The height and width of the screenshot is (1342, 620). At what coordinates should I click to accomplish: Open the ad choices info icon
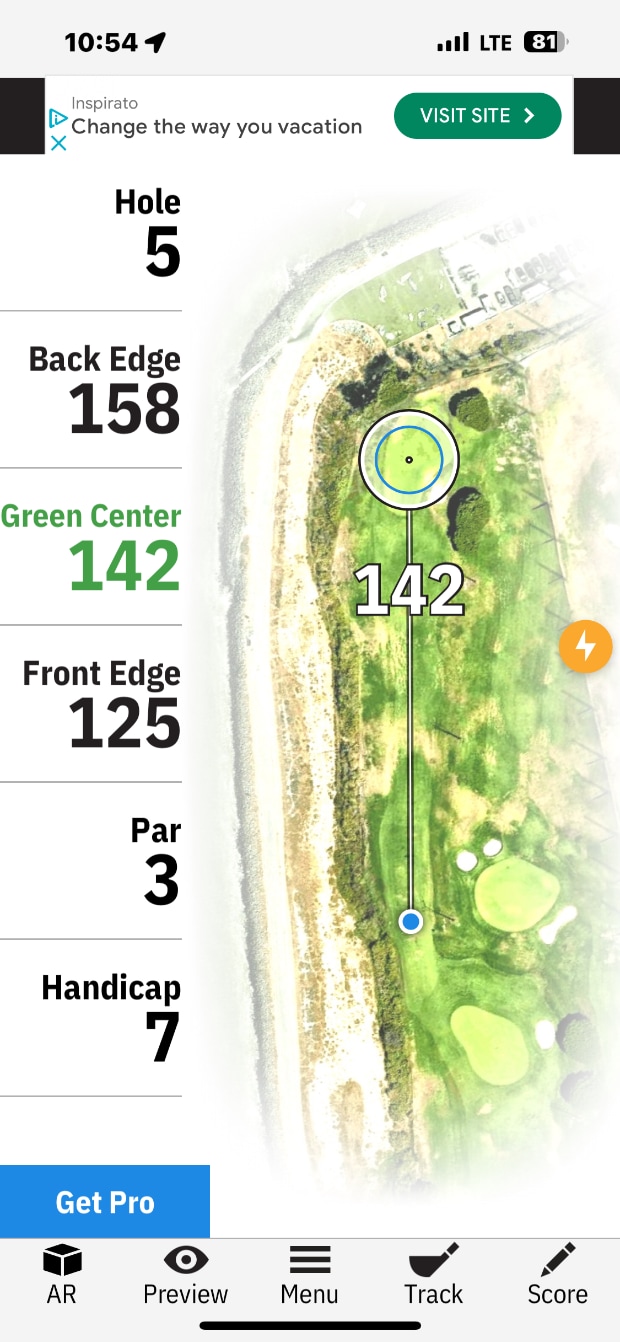tap(59, 119)
